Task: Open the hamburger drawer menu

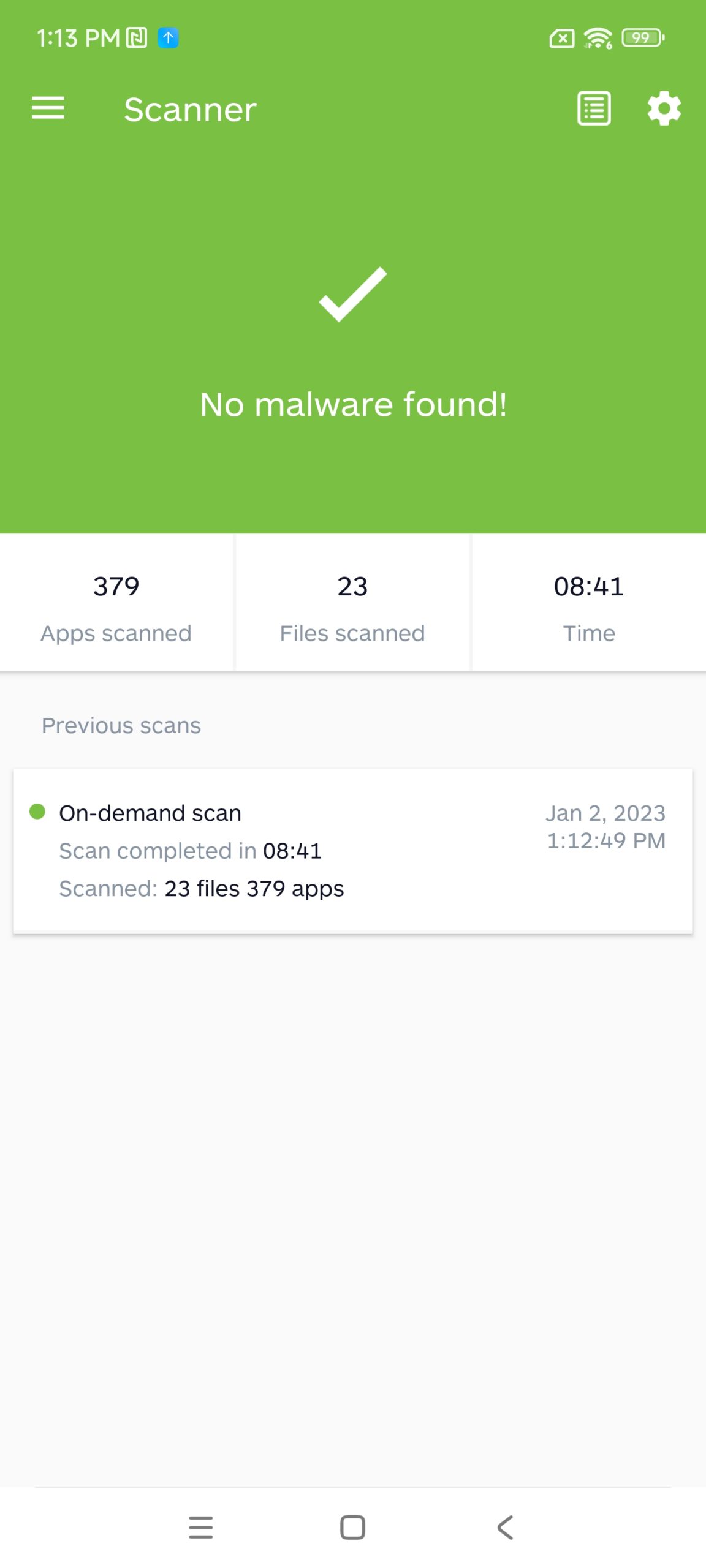Action: (x=48, y=108)
